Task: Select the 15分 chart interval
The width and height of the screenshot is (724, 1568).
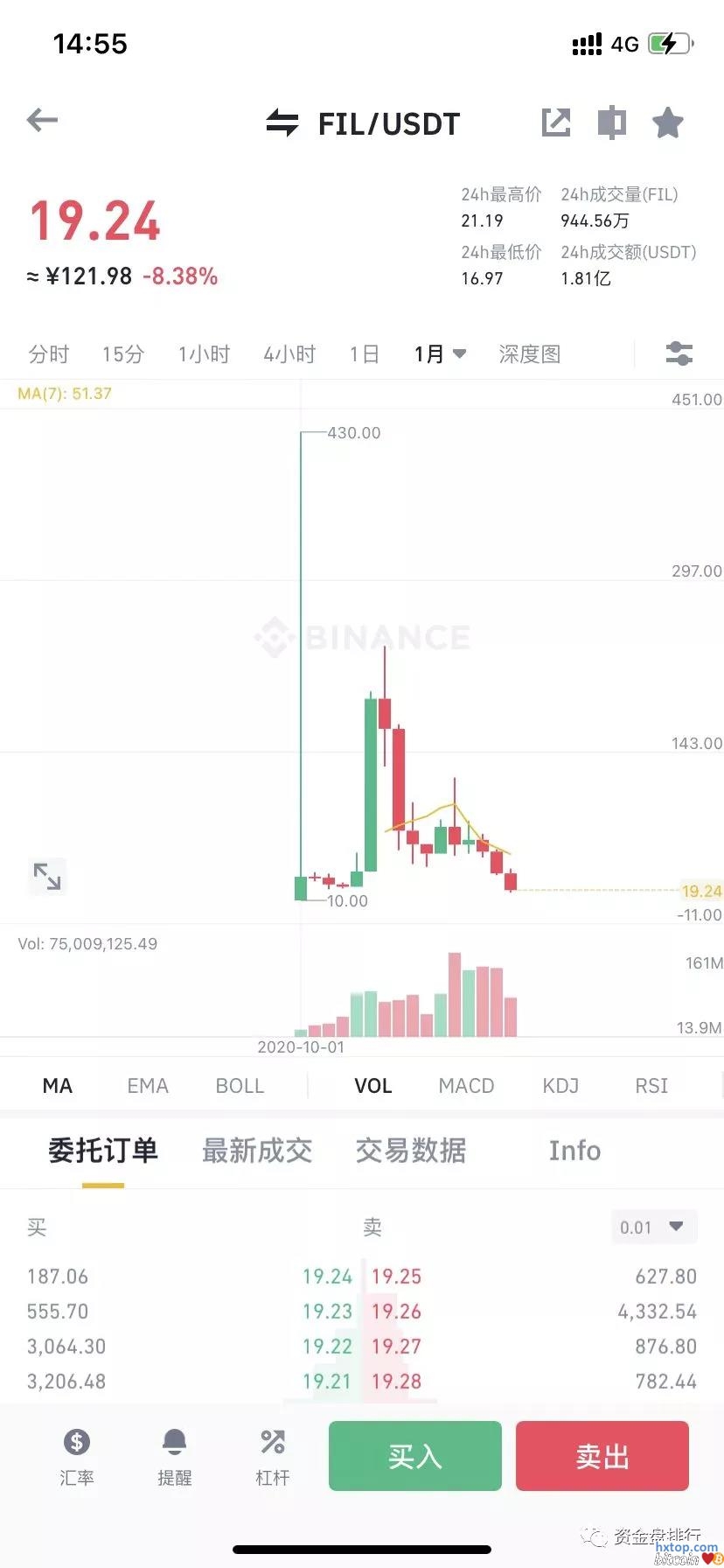Action: click(x=122, y=354)
